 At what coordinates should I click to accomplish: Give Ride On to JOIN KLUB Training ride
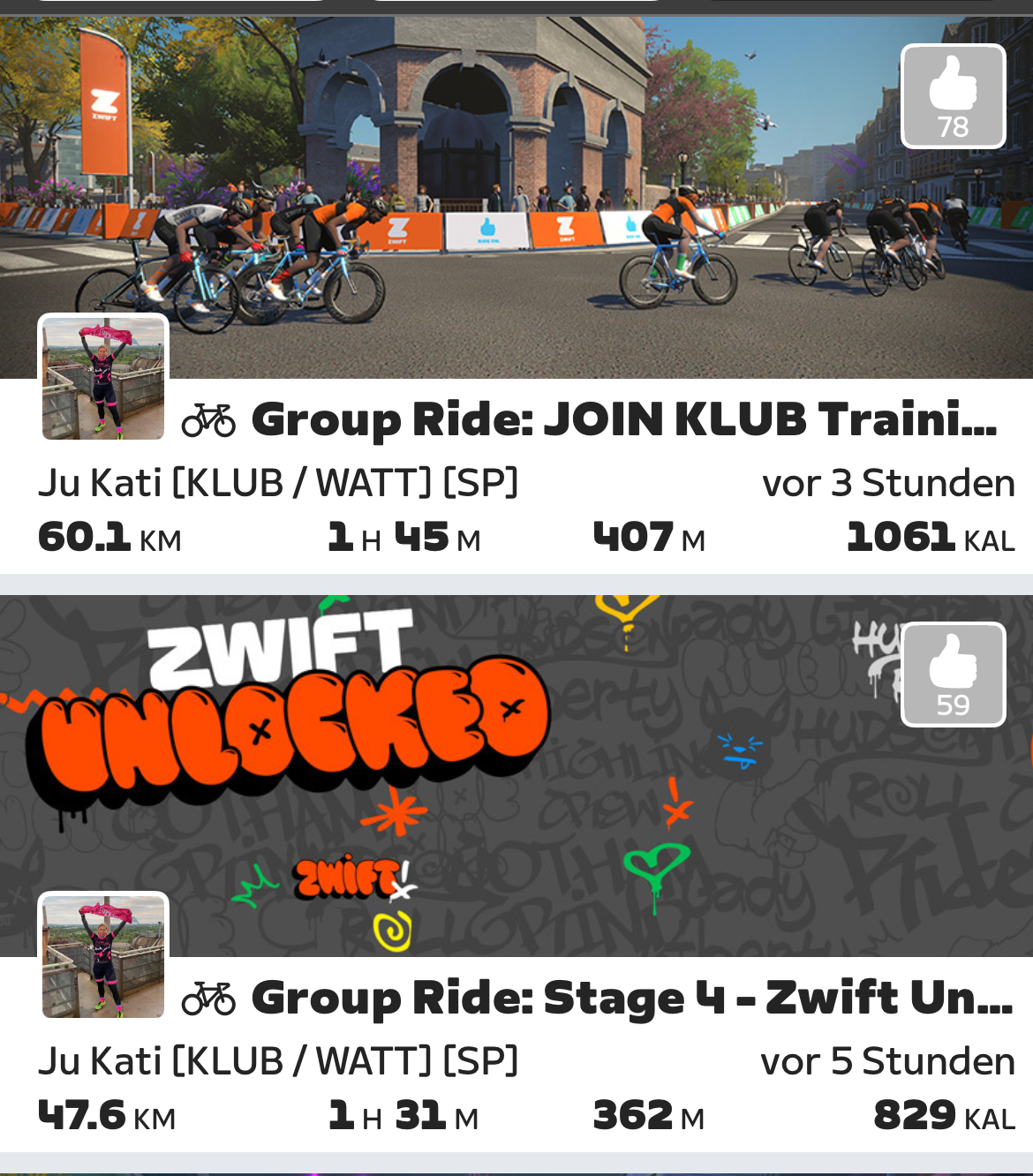click(x=953, y=96)
